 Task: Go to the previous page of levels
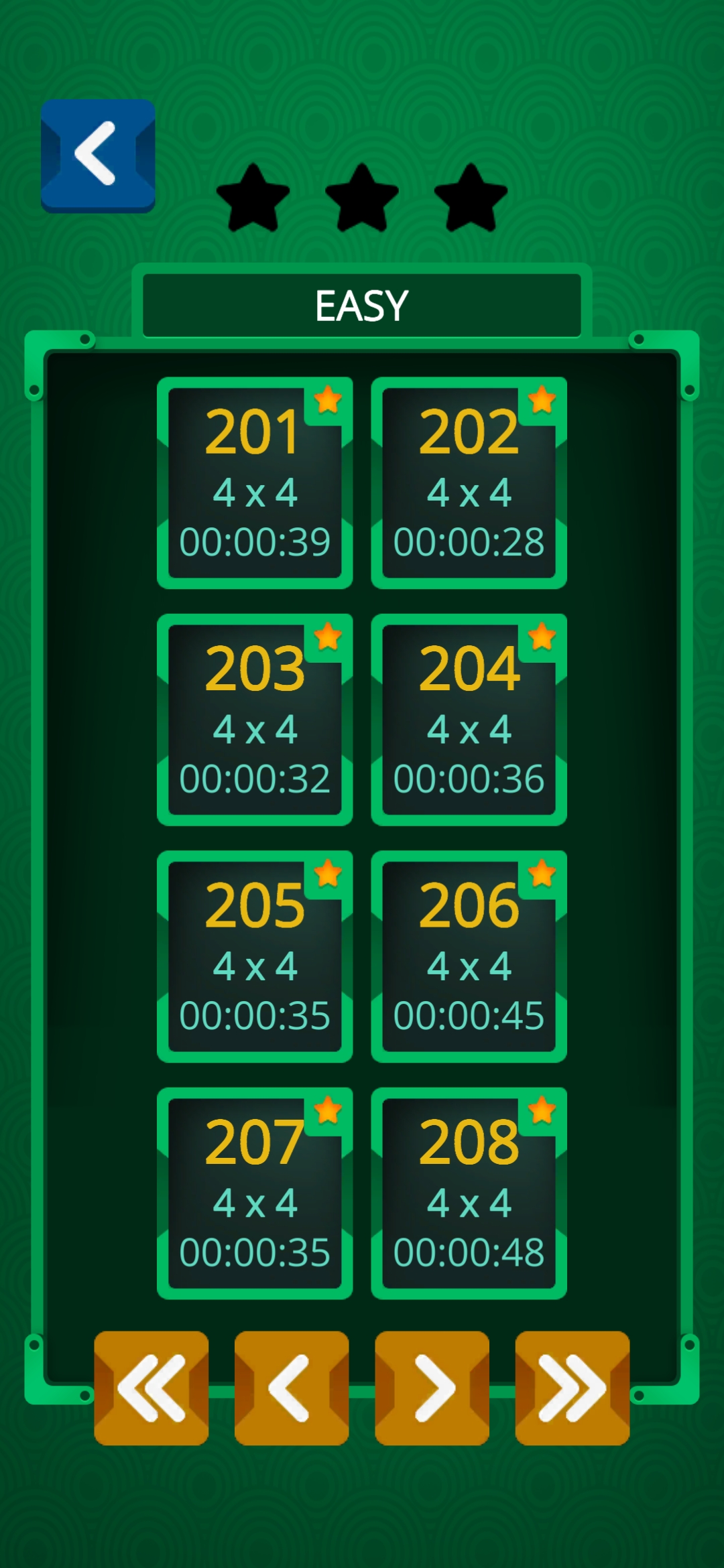[x=292, y=1388]
